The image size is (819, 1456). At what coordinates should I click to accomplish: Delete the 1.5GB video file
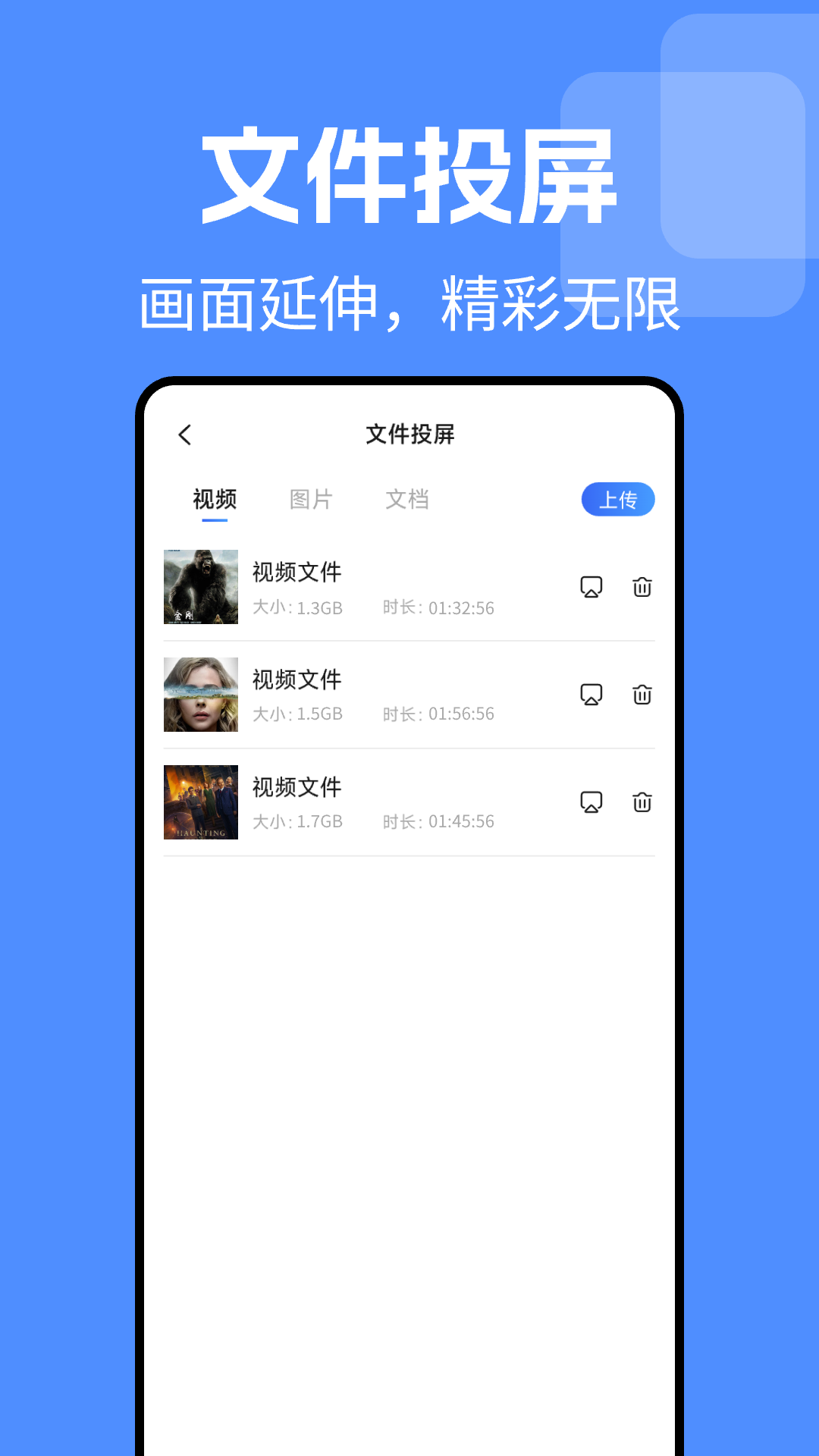tap(642, 694)
